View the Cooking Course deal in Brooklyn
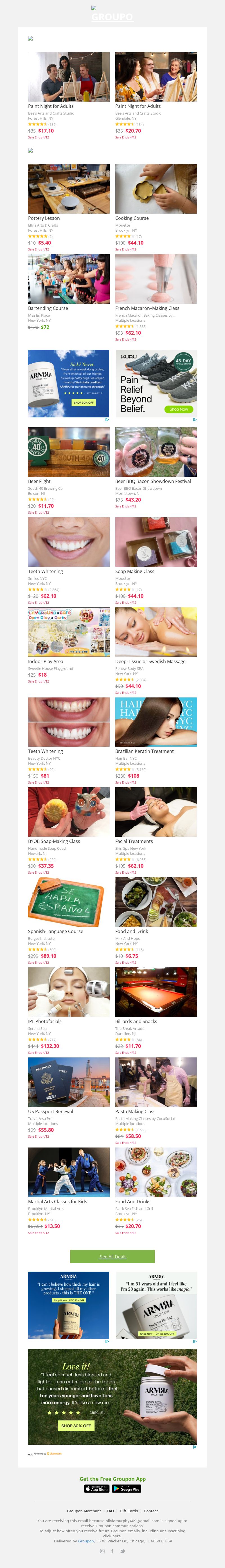 click(156, 189)
